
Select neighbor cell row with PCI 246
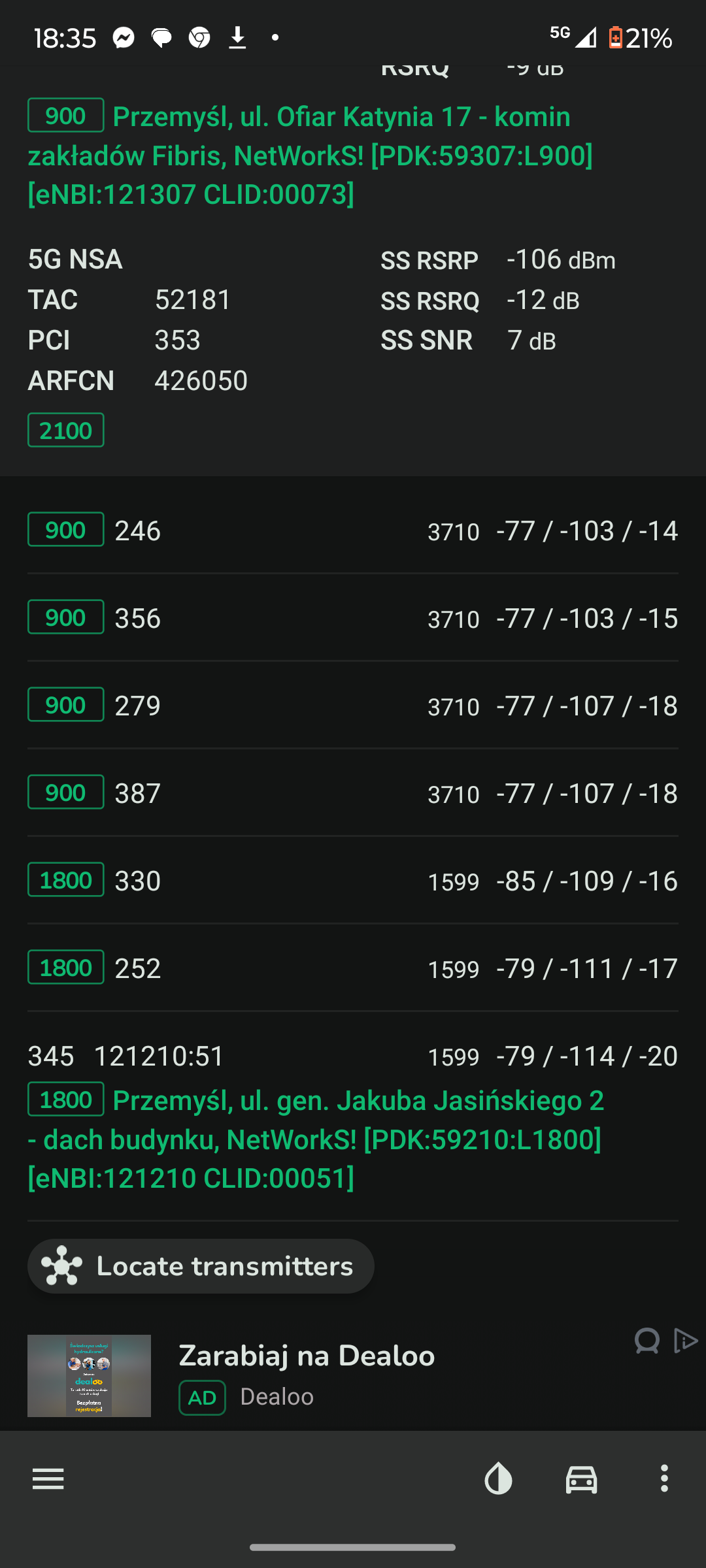click(353, 530)
